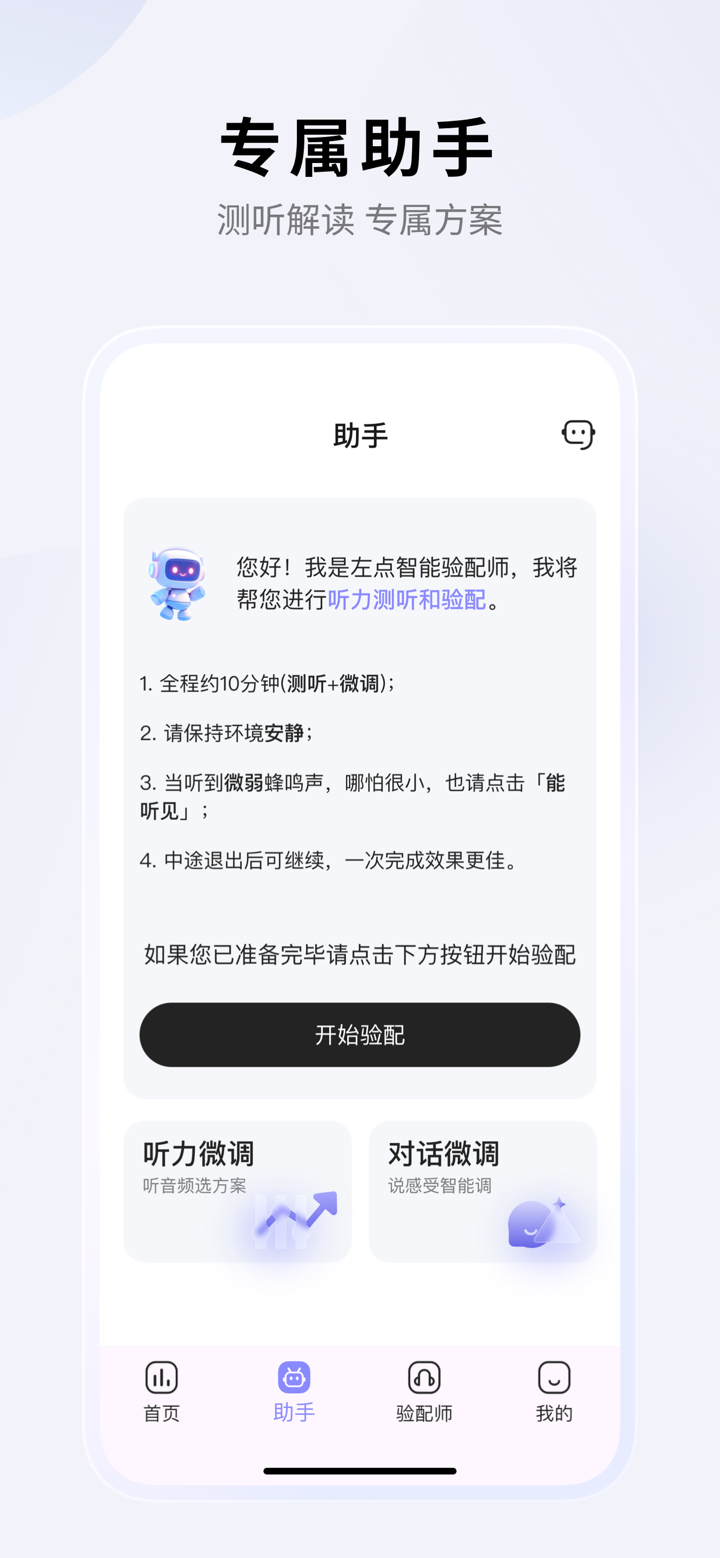Open the 我的 smiley face icon
Viewport: 720px width, 1558px height.
pos(554,1377)
